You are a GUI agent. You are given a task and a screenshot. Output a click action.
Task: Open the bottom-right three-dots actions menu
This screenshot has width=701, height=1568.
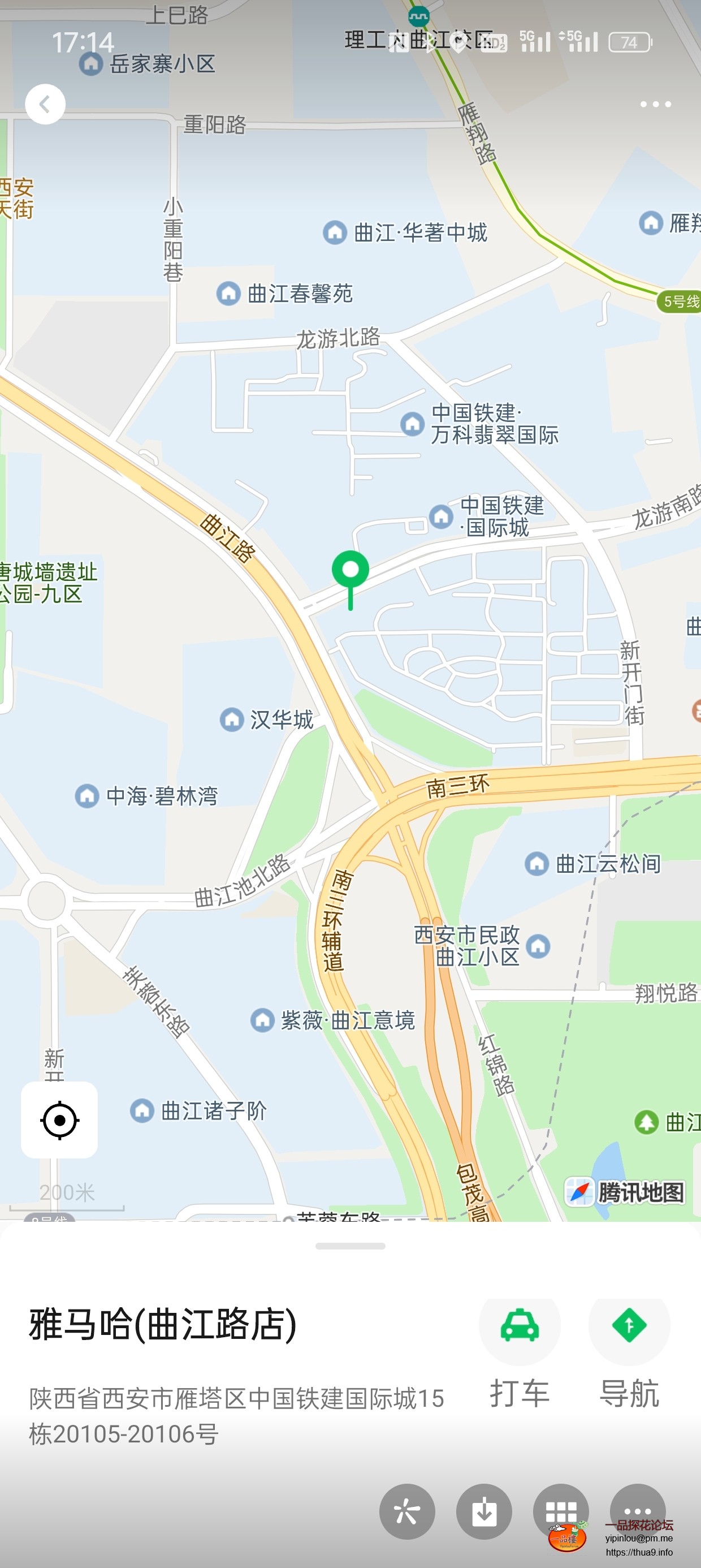tap(638, 1513)
